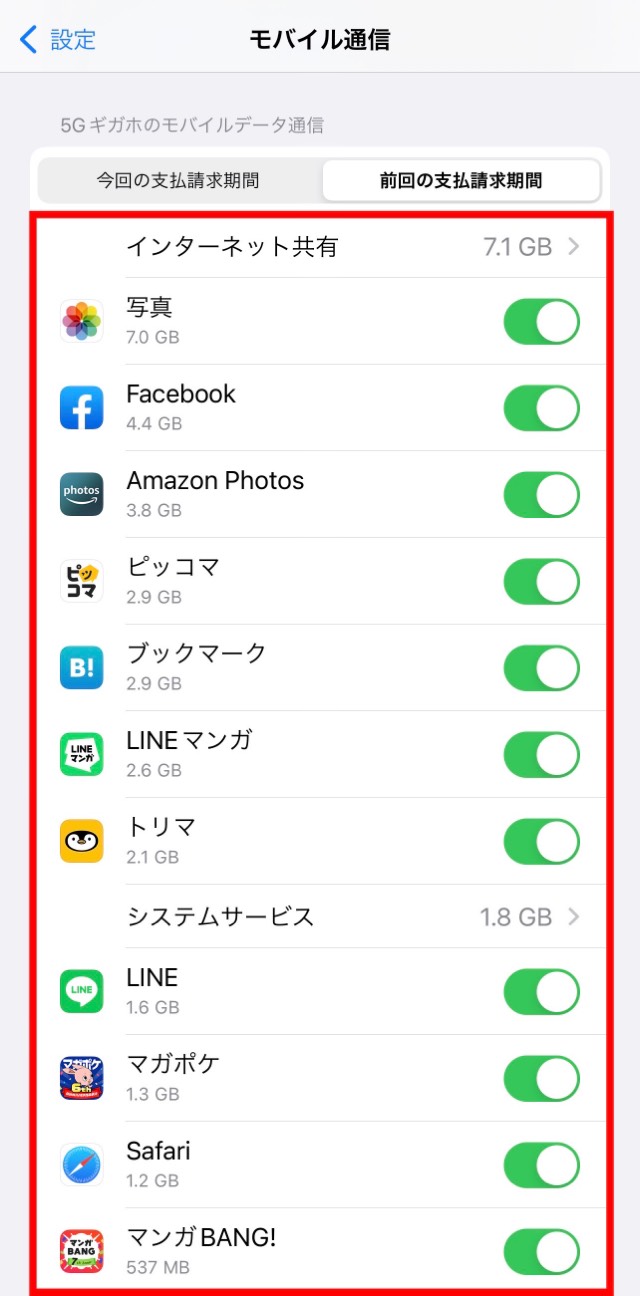Toggle the LINE app data switch
The height and width of the screenshot is (1296, 640).
pos(541,992)
